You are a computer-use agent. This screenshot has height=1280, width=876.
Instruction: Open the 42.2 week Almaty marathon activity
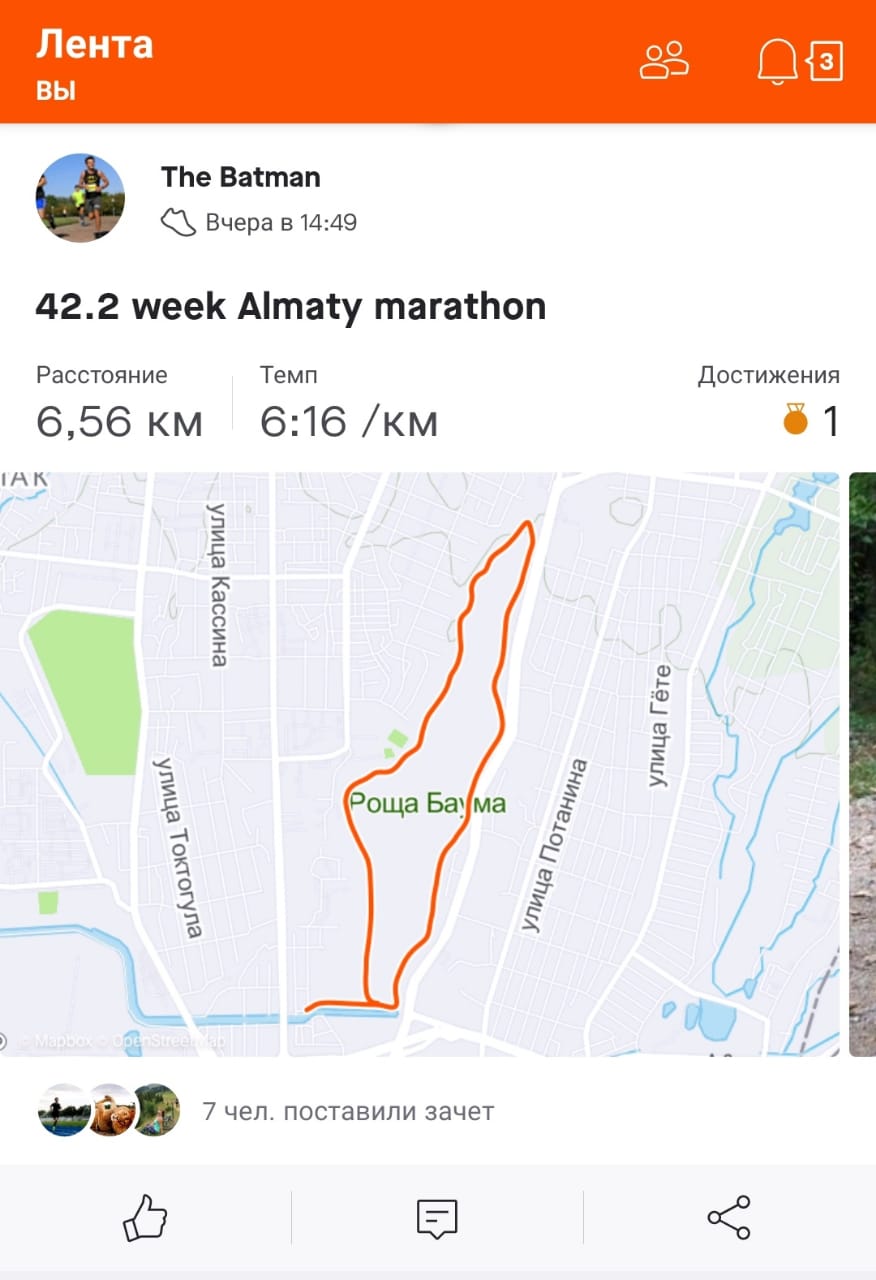click(290, 306)
